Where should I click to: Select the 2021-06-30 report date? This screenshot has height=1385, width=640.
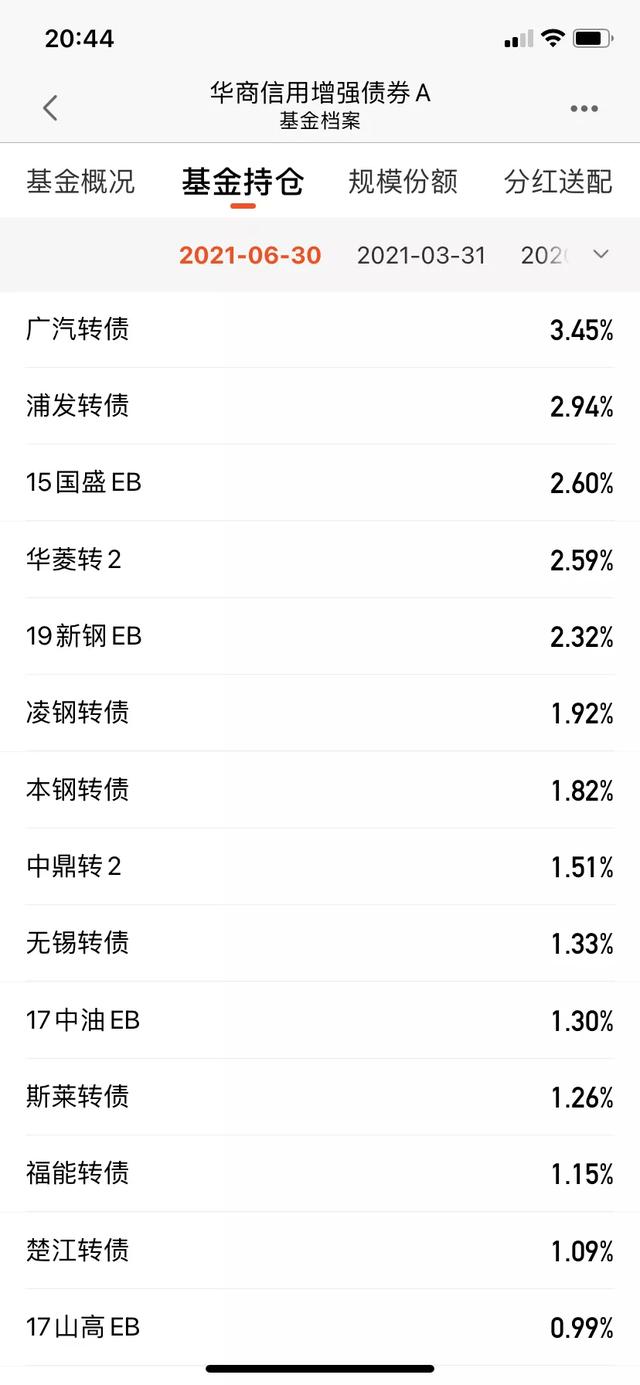coord(250,255)
